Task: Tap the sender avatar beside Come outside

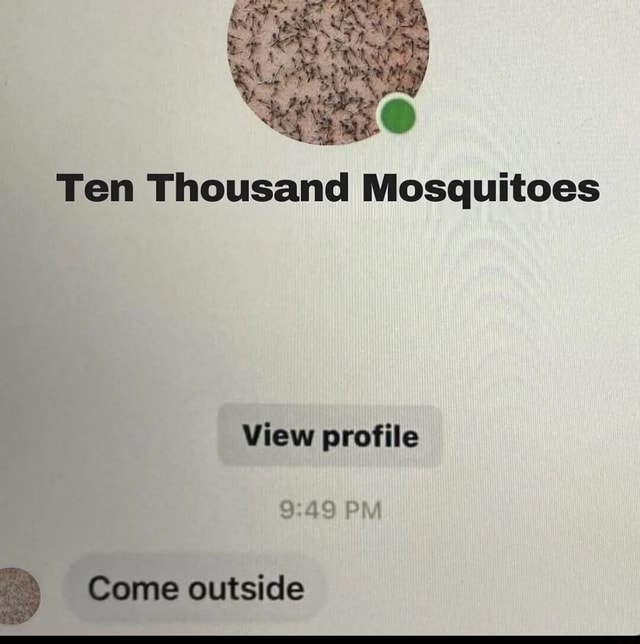Action: coord(19,592)
